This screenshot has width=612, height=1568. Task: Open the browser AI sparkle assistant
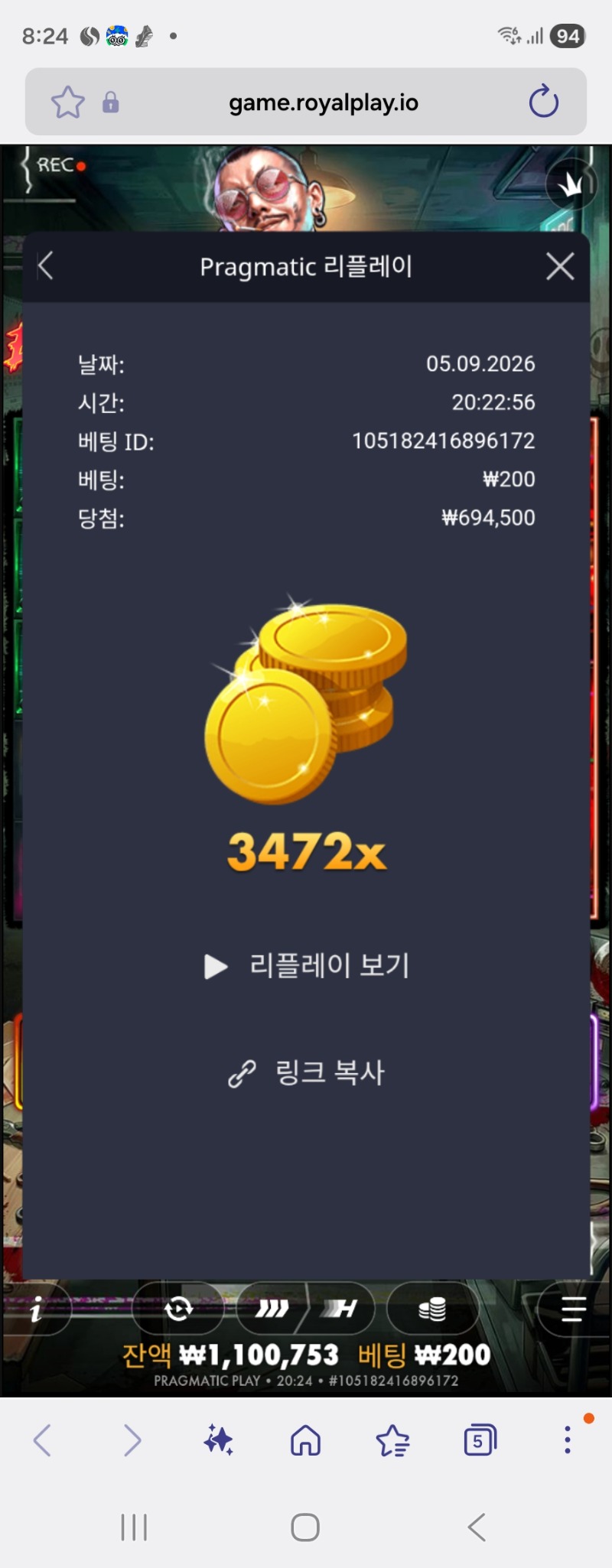(x=218, y=1441)
